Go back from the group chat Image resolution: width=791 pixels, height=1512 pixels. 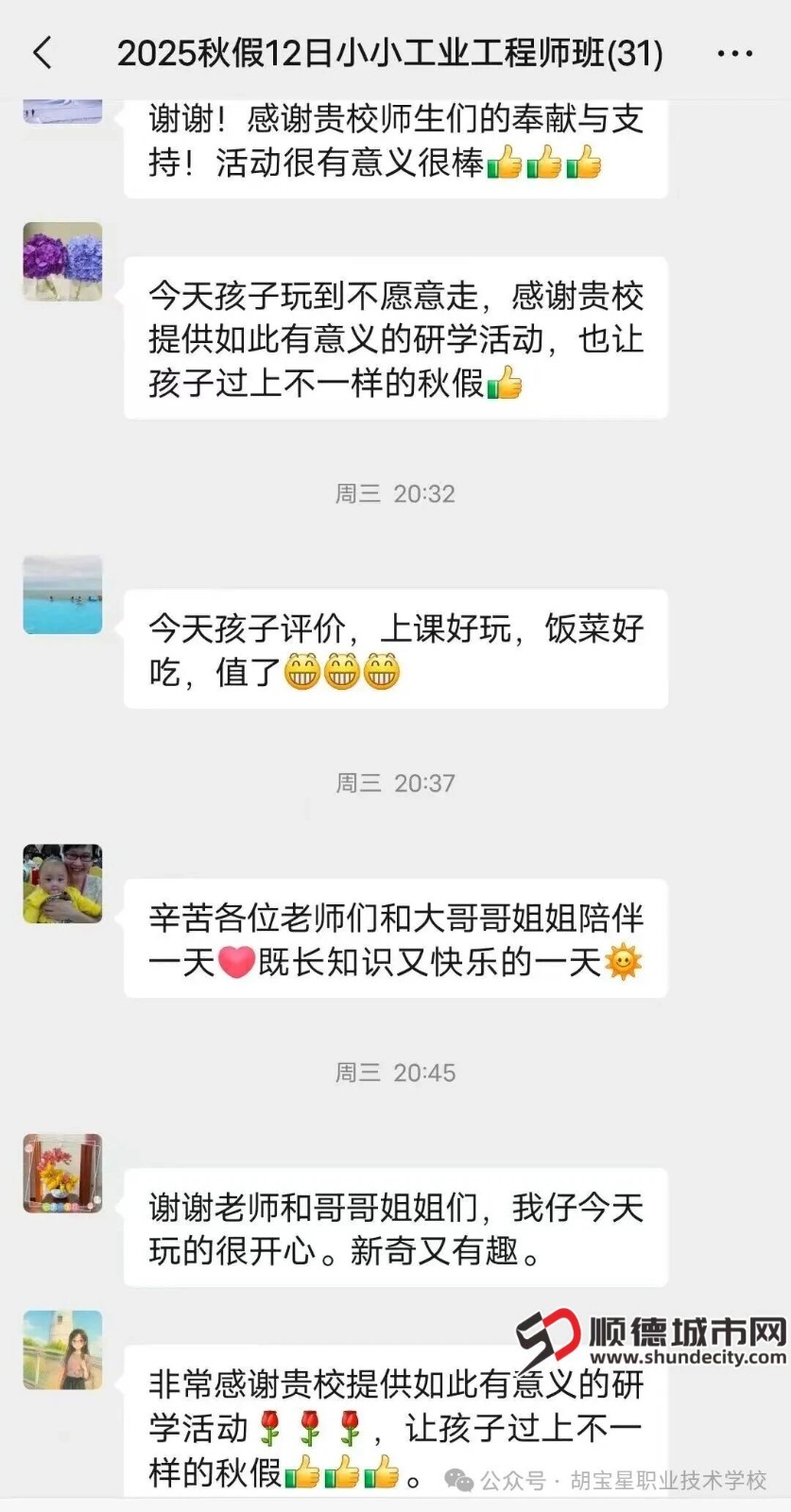43,53
